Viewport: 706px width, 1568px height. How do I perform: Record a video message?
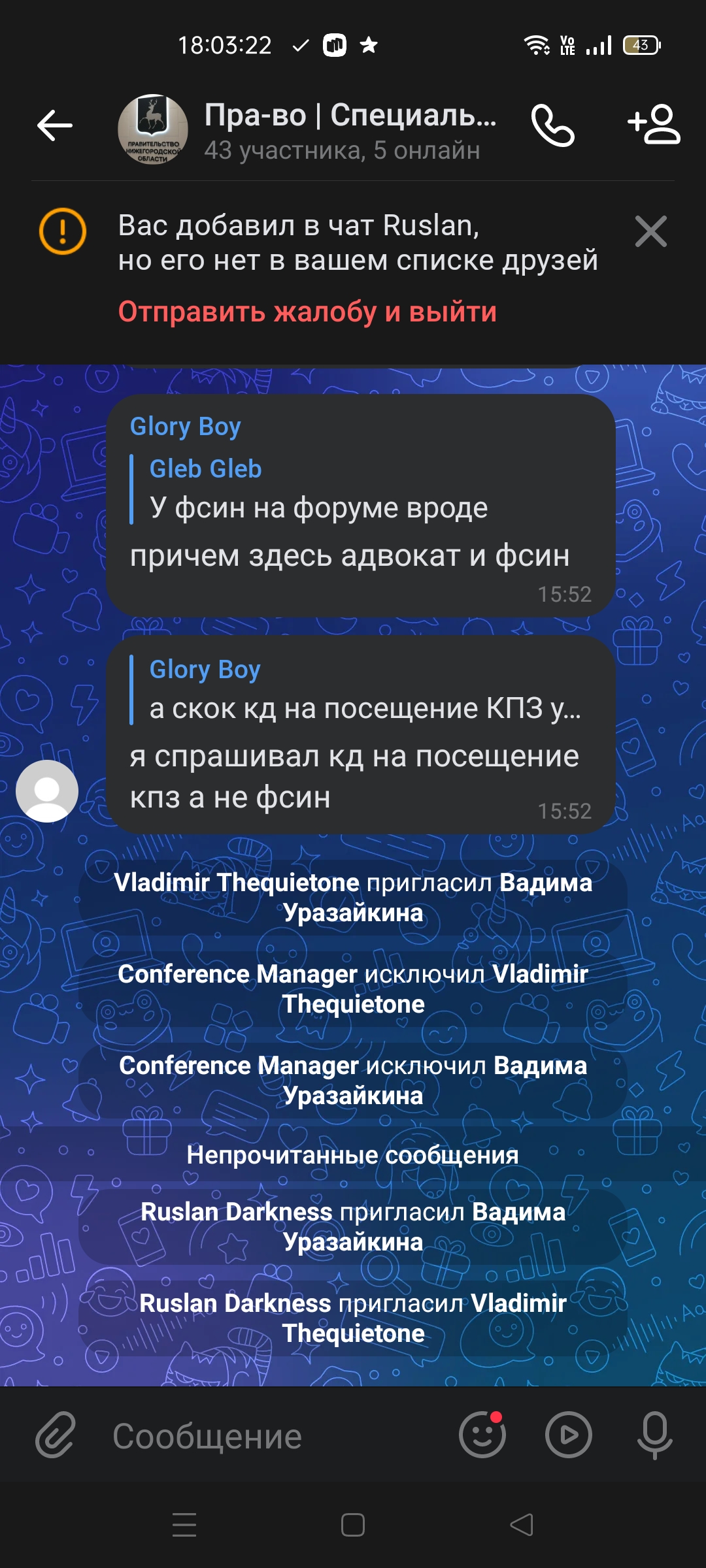point(569,1435)
